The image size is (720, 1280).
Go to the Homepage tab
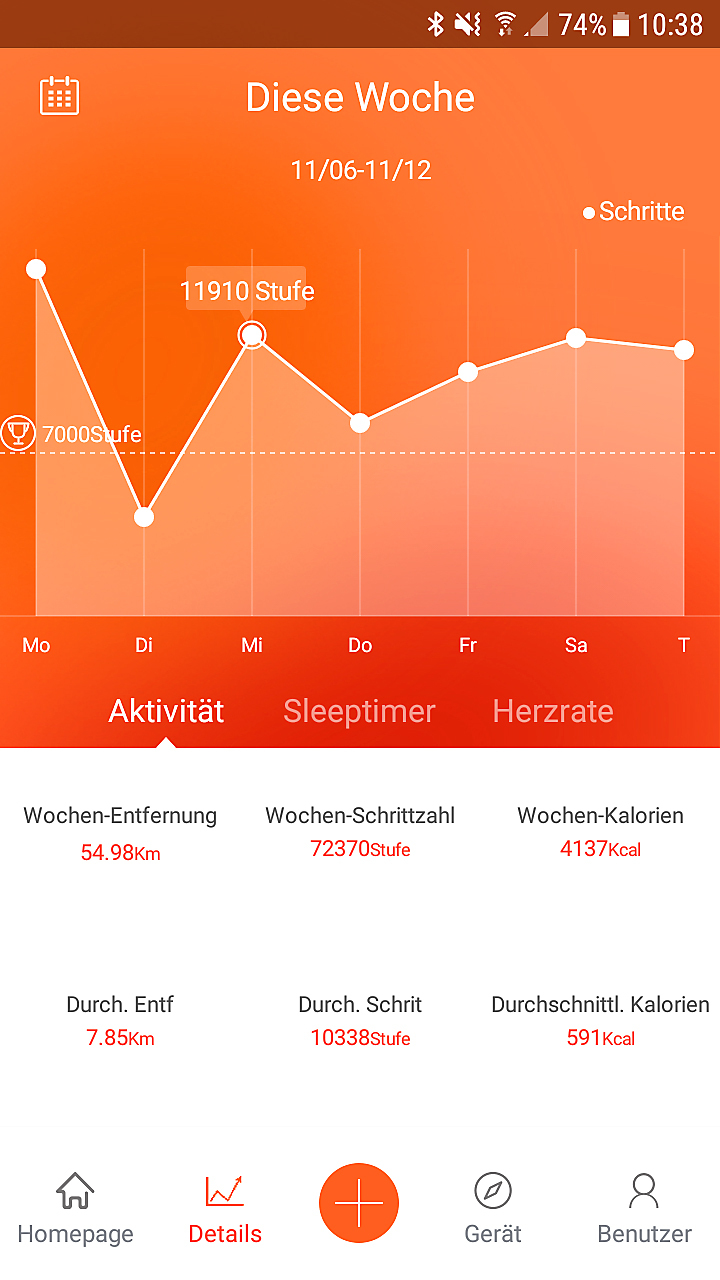75,1210
